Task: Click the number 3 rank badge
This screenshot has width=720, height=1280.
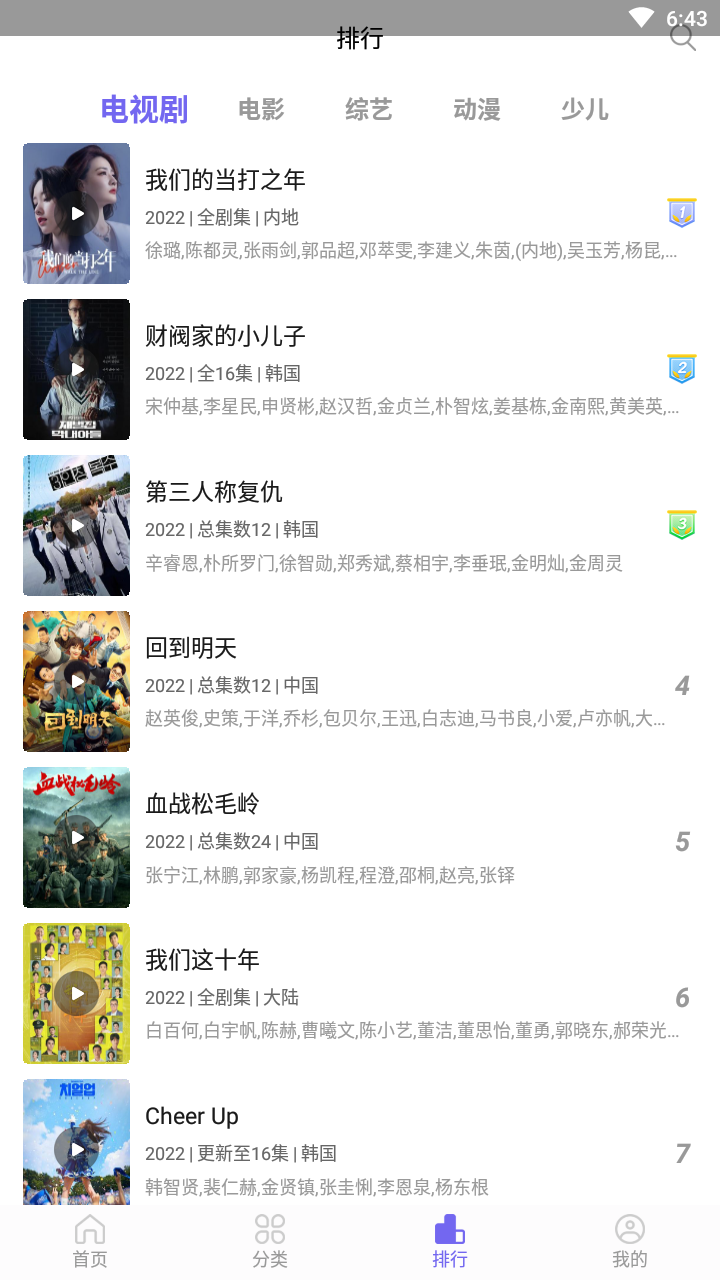Action: point(681,524)
